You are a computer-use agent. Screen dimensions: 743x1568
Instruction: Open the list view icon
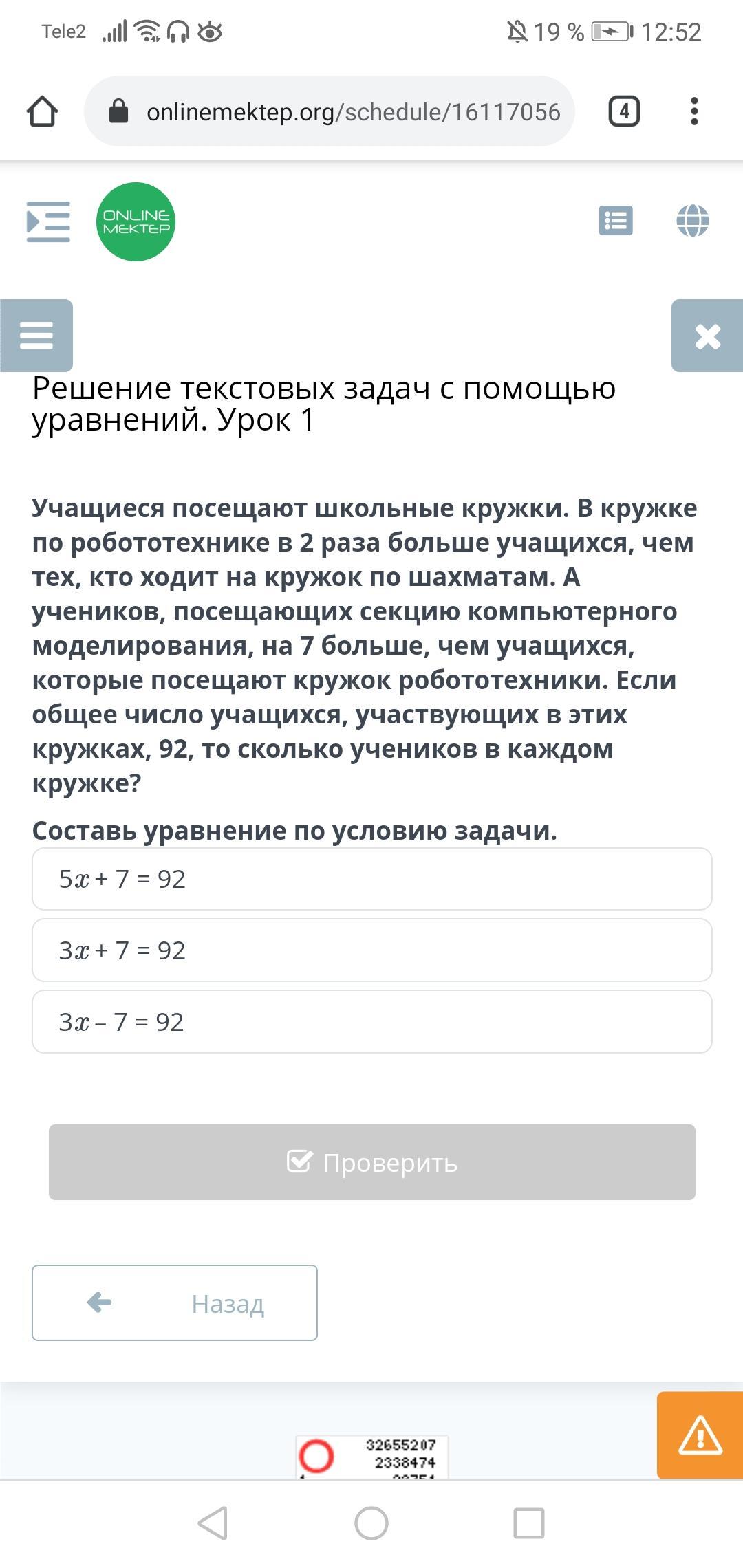616,221
